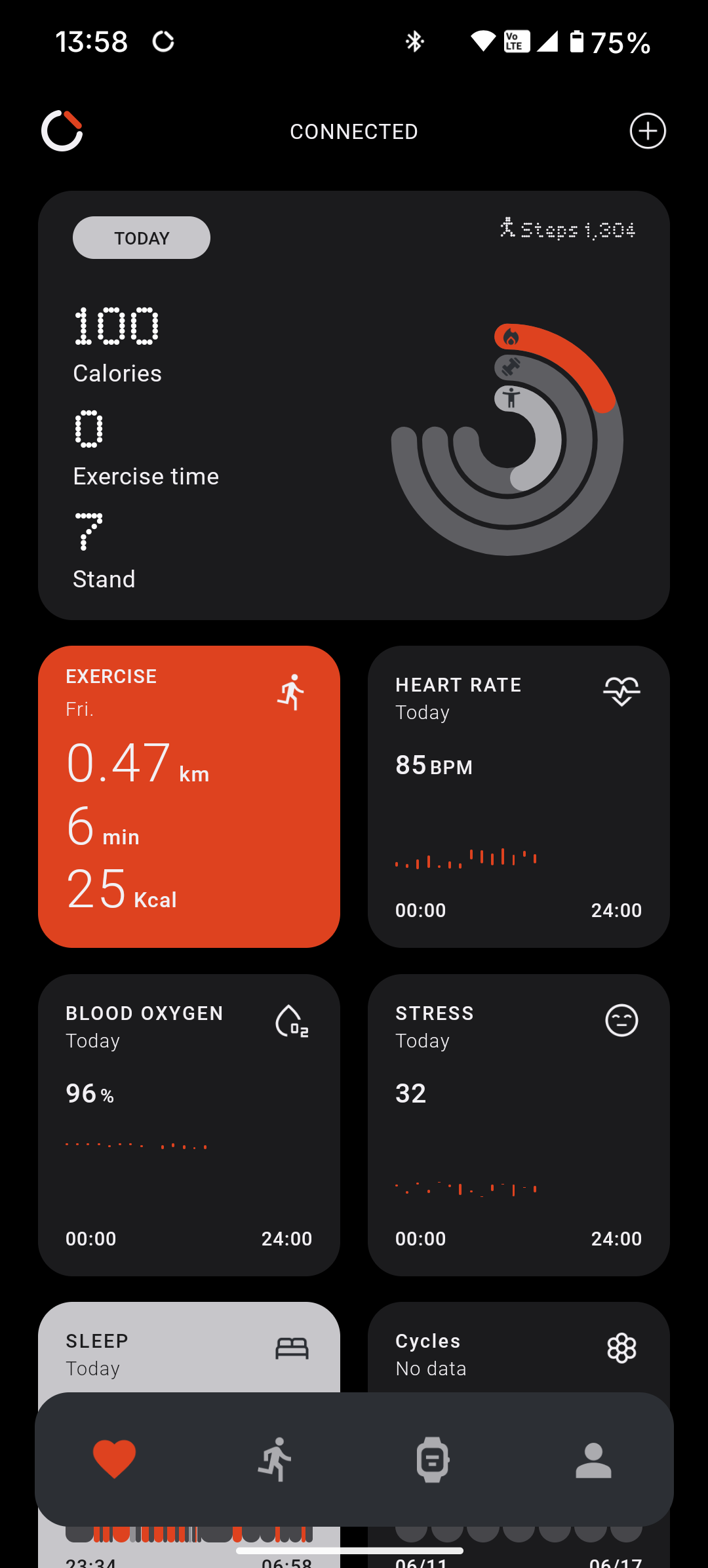Open the Exercise card
This screenshot has height=1568, width=708.
pos(189,796)
